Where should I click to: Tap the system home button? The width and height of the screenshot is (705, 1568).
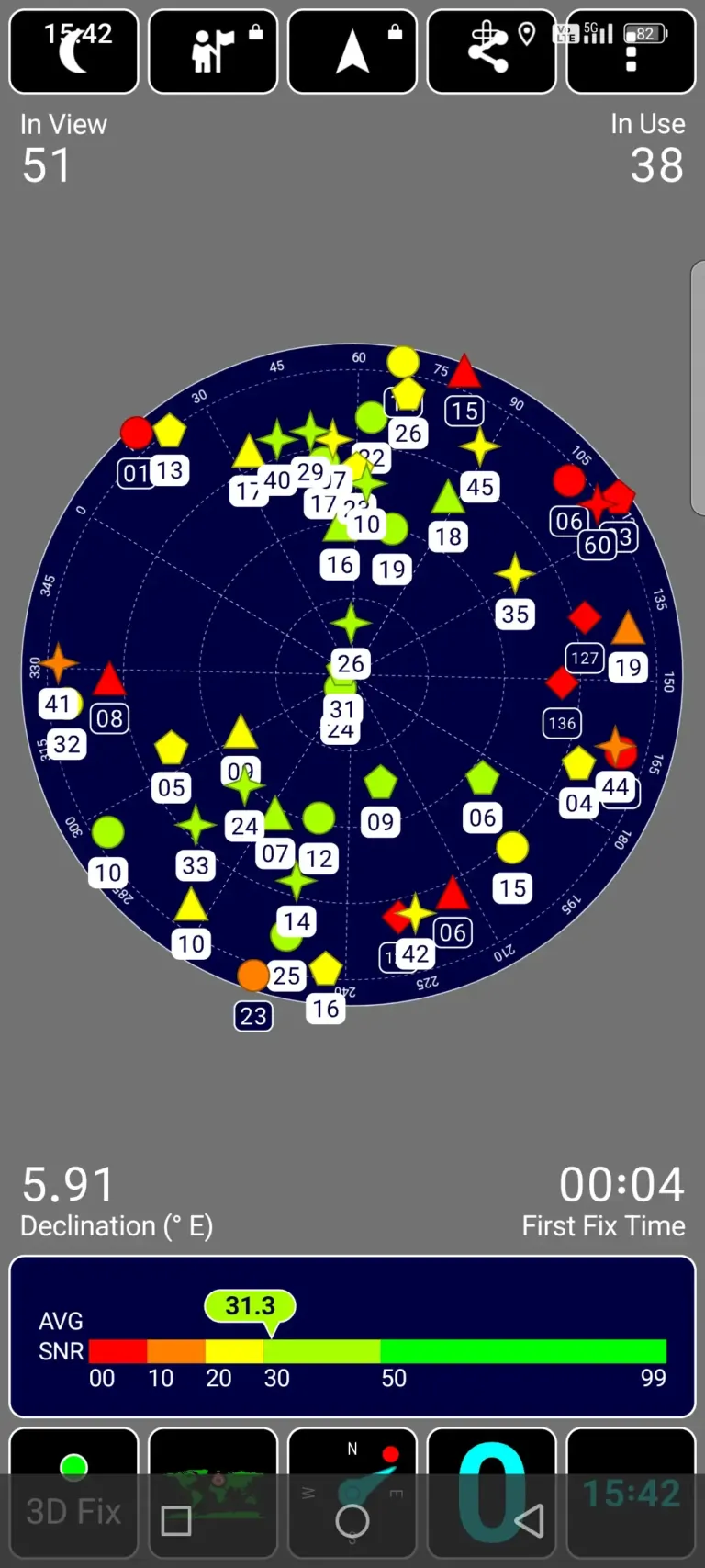[x=352, y=1521]
